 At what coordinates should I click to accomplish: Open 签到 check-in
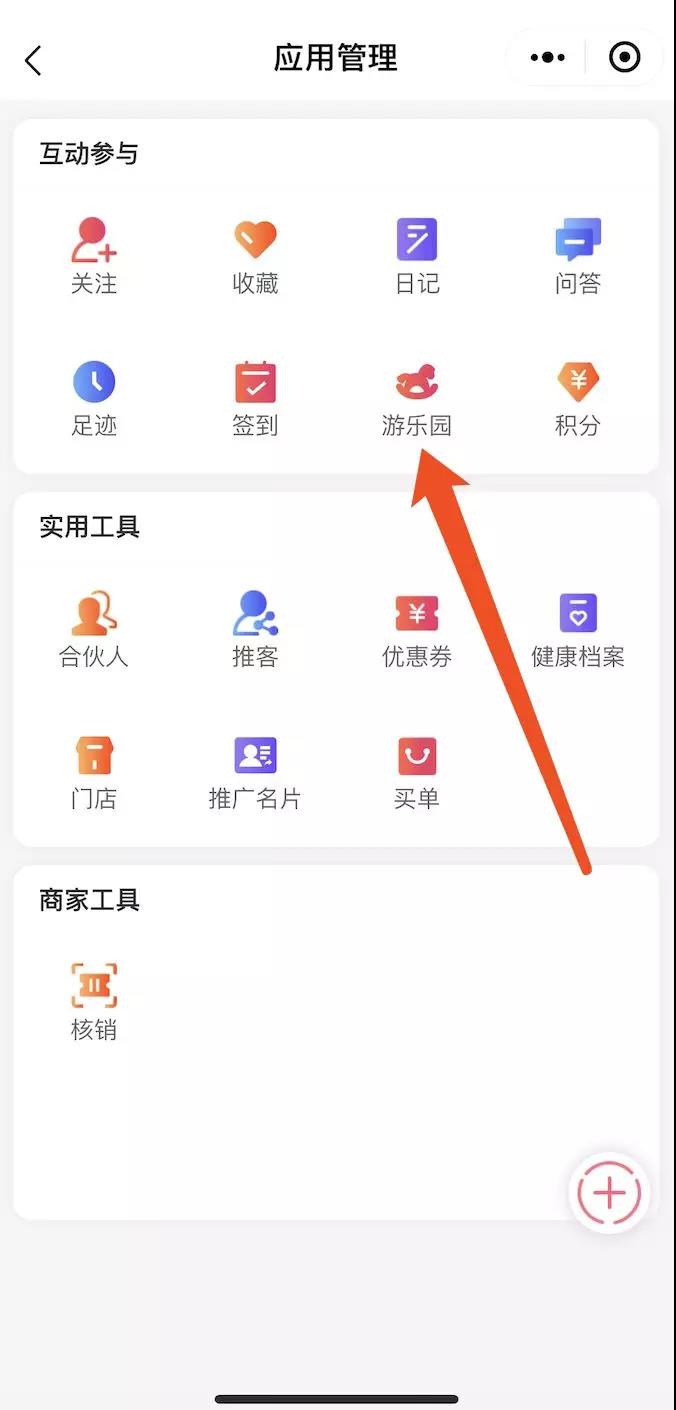tap(255, 398)
